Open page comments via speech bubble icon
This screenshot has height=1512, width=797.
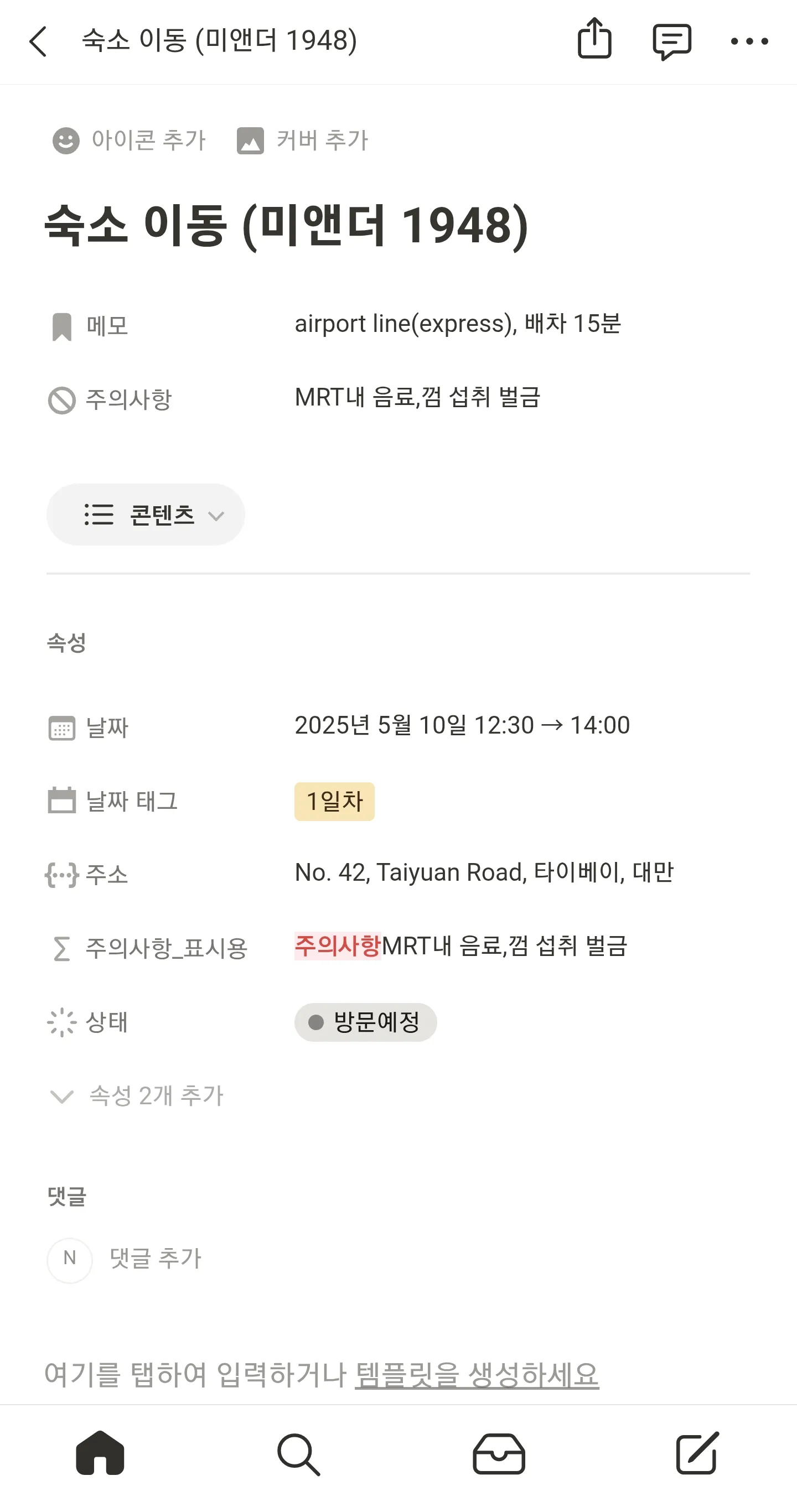671,41
